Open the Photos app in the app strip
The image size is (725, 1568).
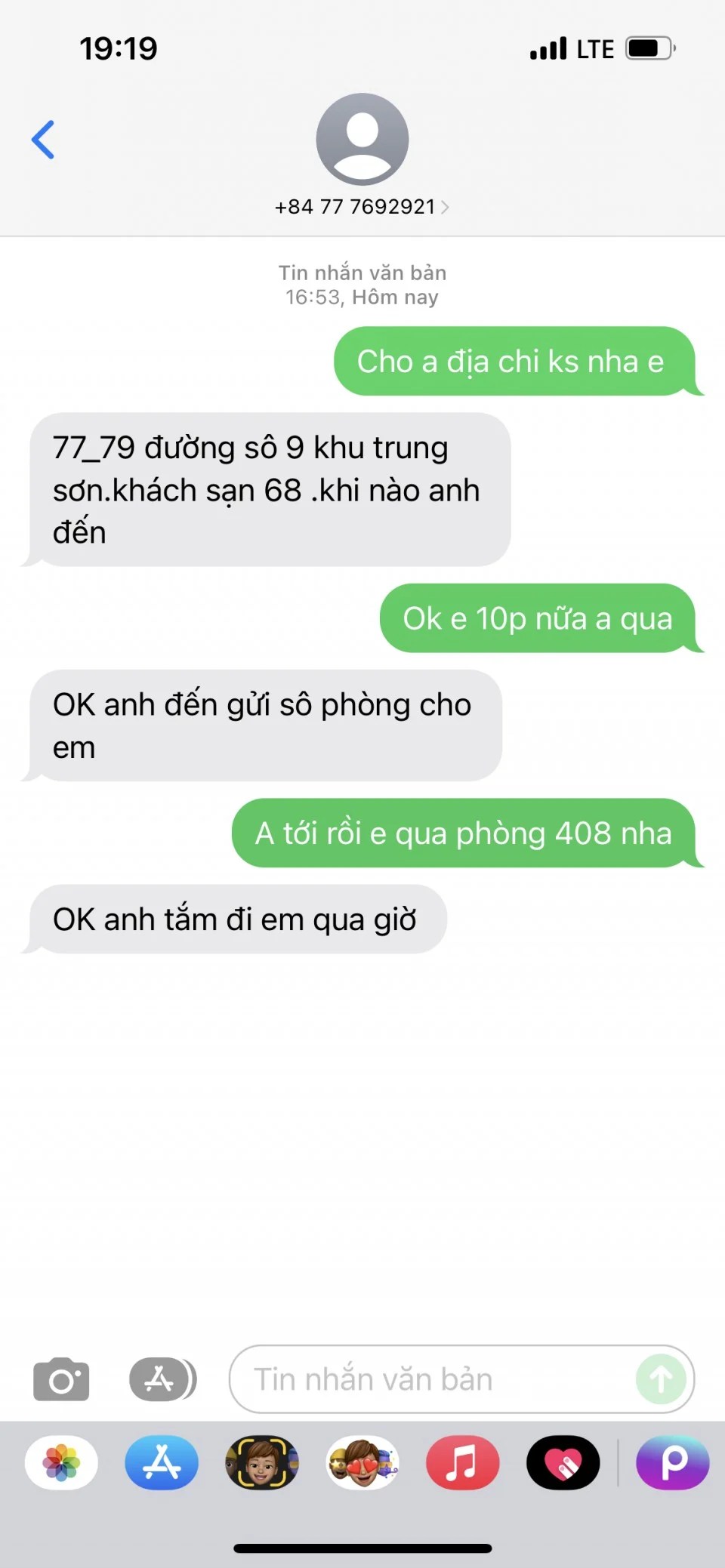pyautogui.click(x=61, y=1462)
